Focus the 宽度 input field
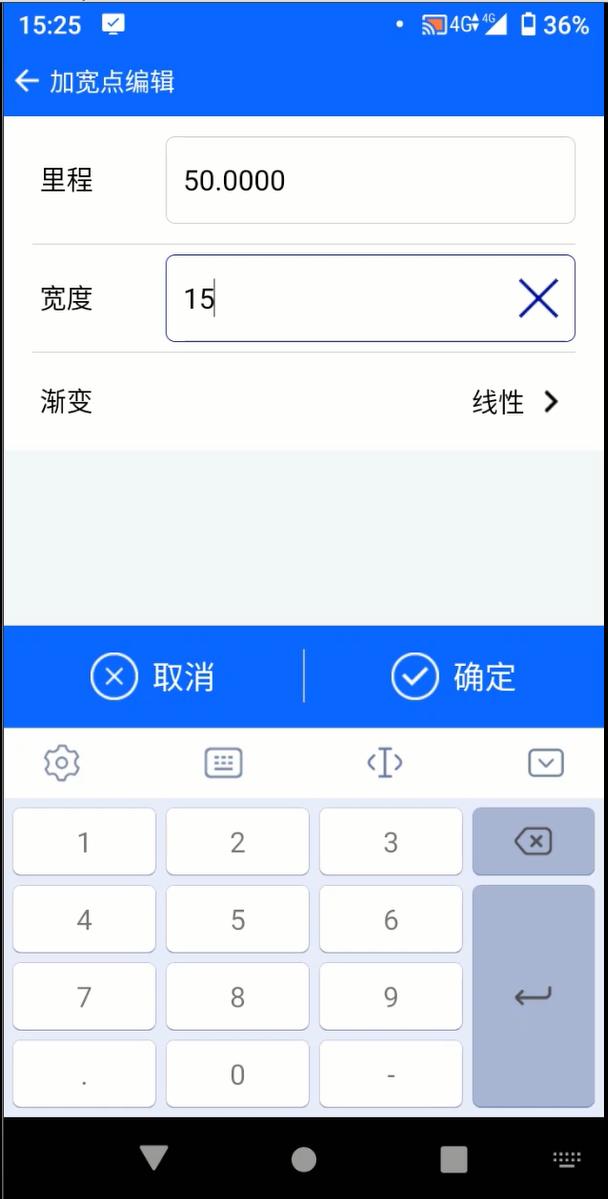Viewport: 608px width, 1199px height. click(340, 298)
